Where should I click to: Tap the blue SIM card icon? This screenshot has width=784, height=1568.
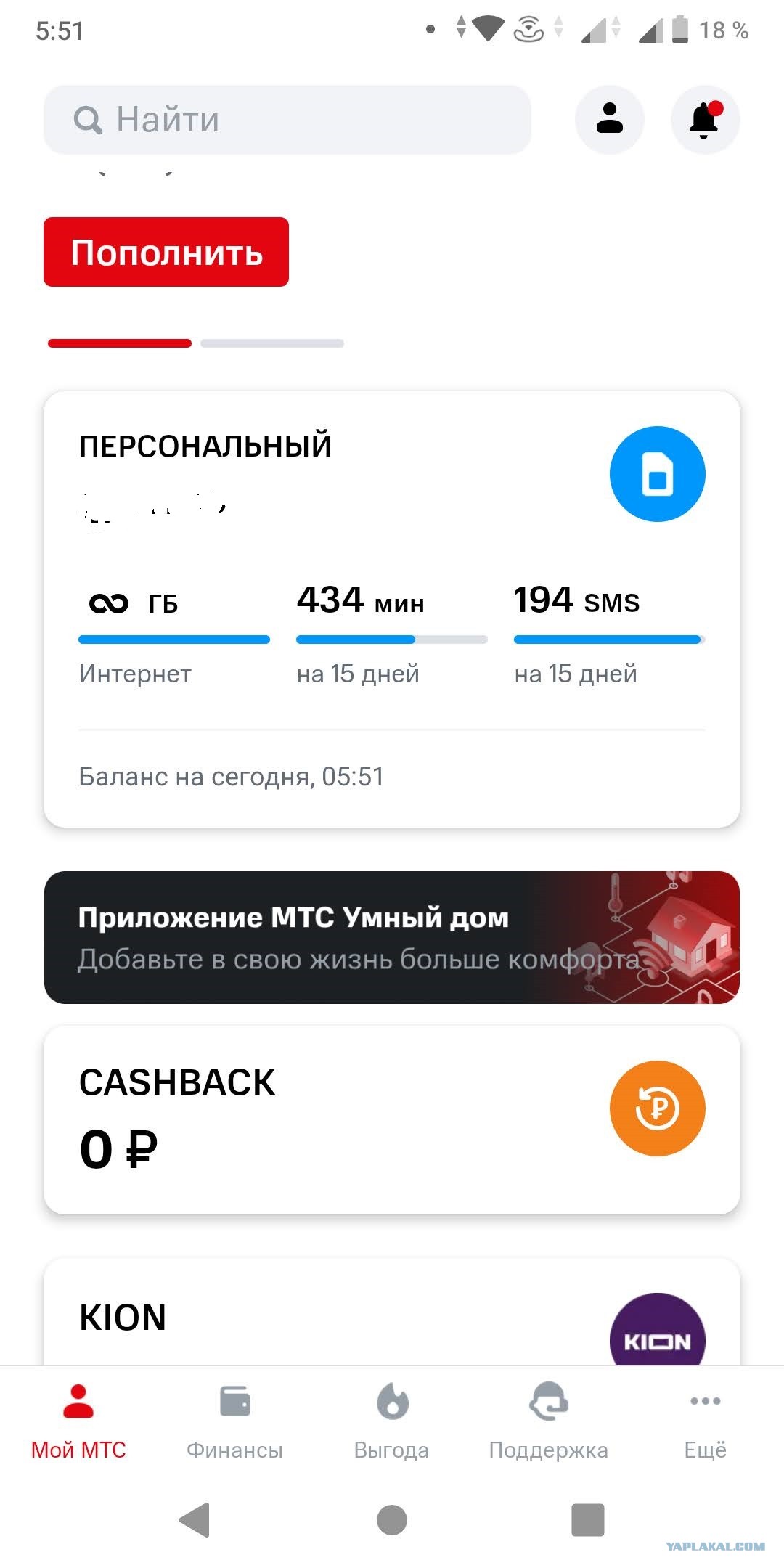[657, 474]
